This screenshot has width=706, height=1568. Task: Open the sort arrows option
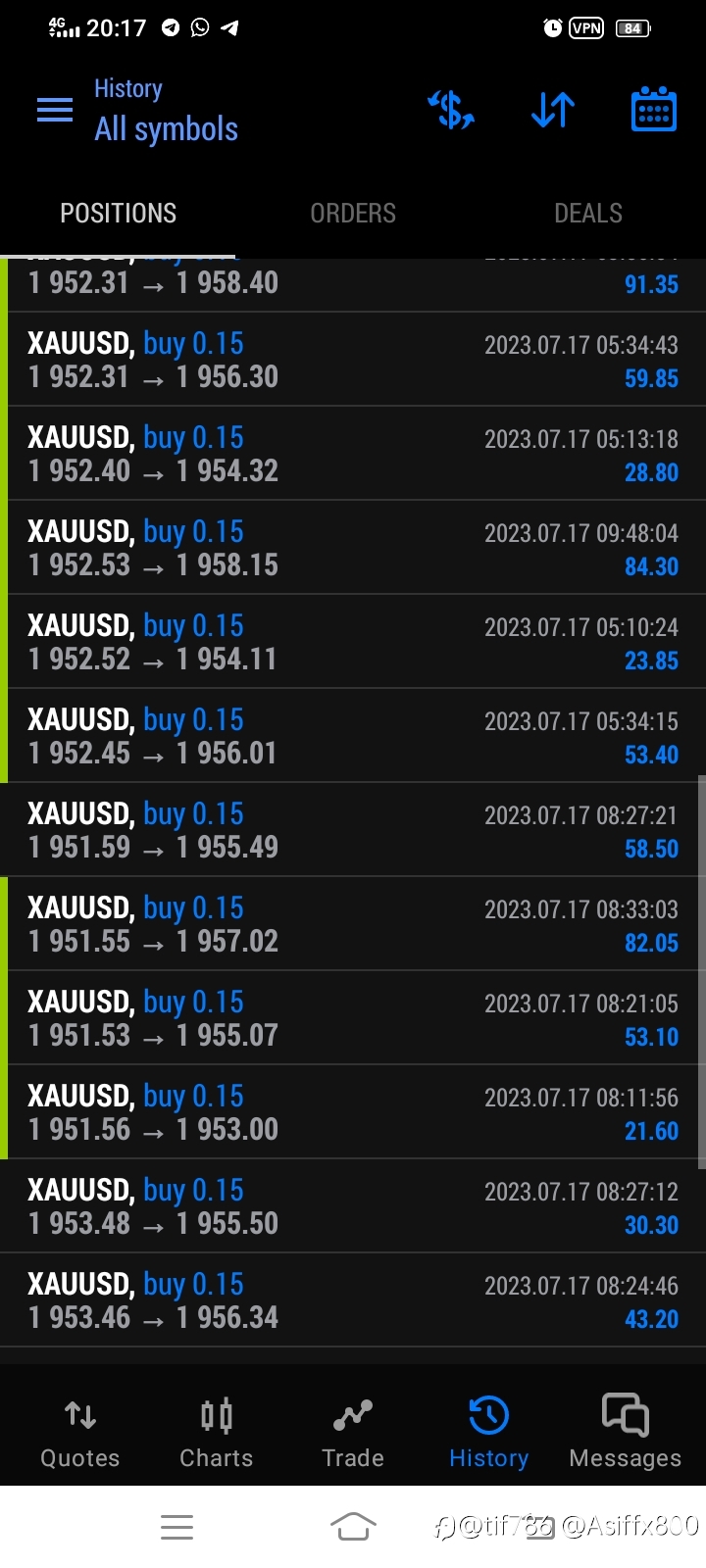pyautogui.click(x=553, y=110)
